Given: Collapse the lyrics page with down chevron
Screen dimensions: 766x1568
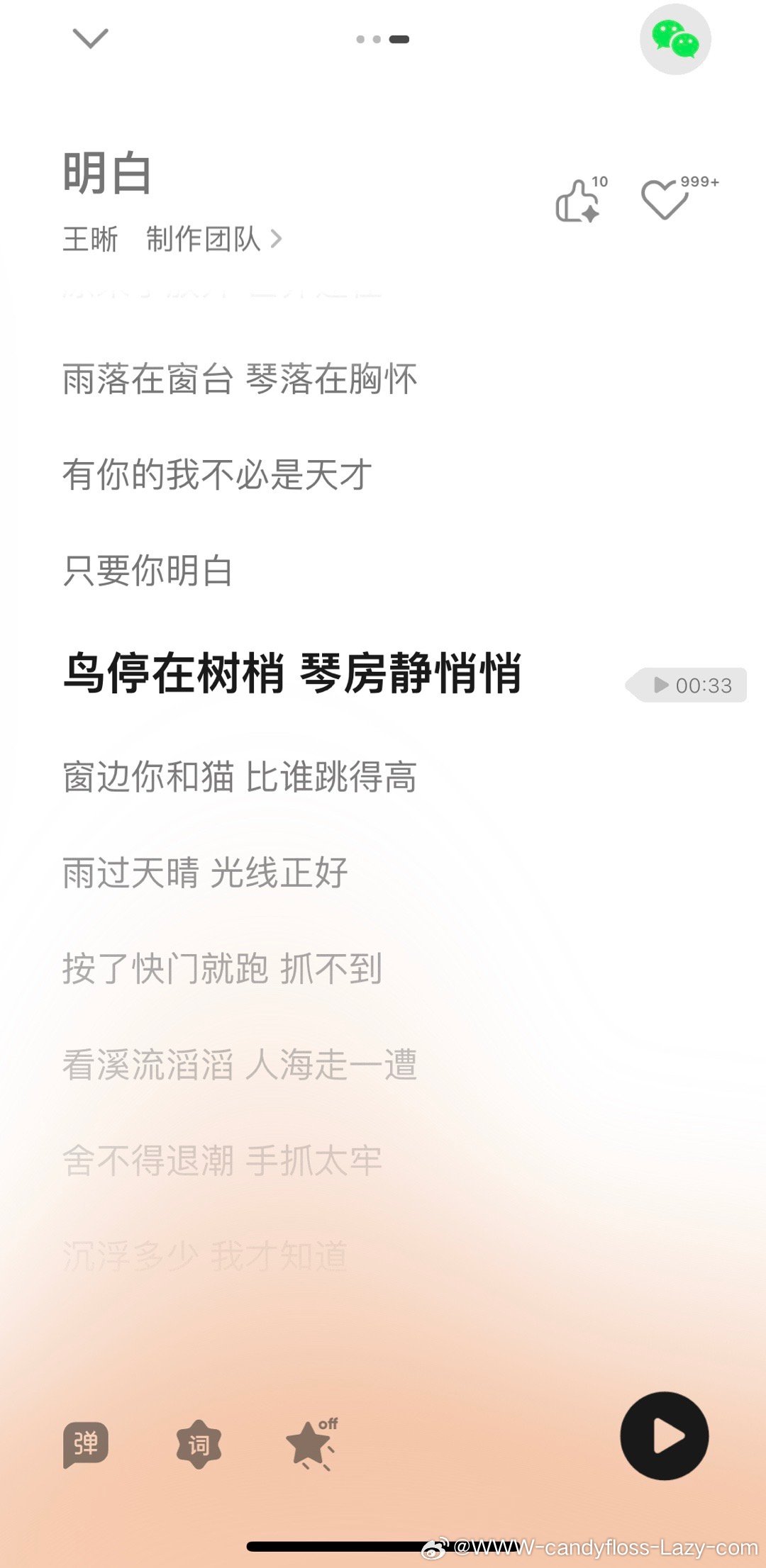Looking at the screenshot, I should pos(90,38).
